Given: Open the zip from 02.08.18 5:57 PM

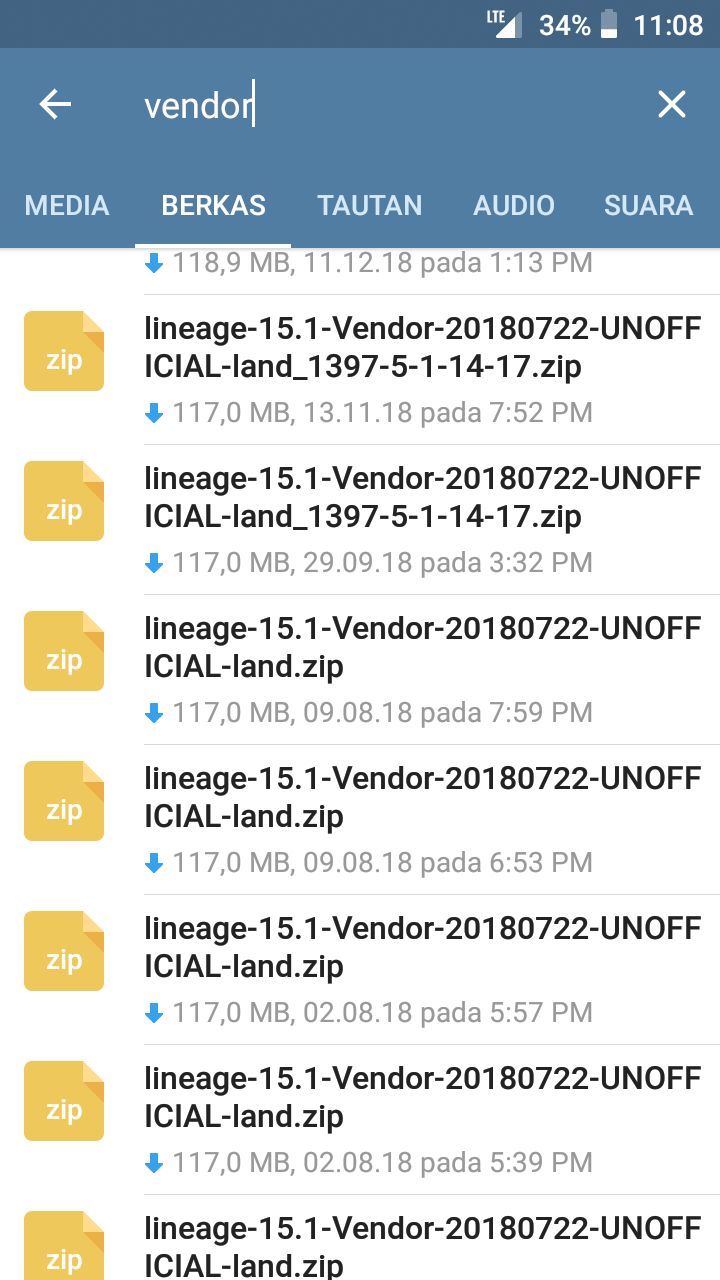Looking at the screenshot, I should pos(360,969).
